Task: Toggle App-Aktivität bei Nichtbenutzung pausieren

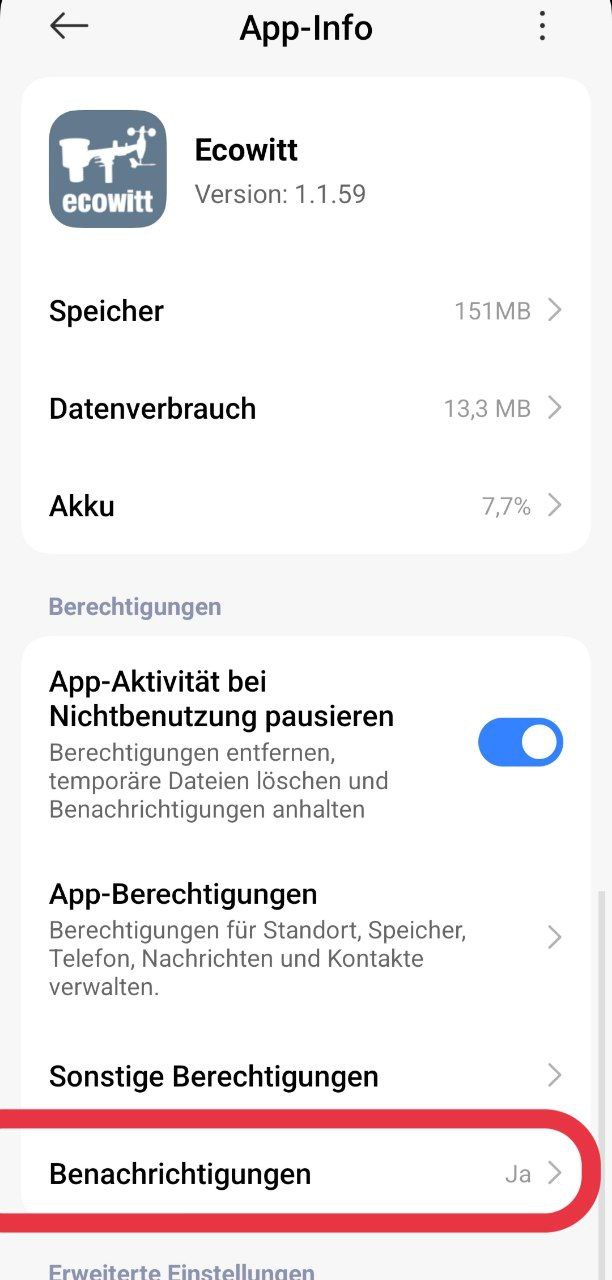Action: pos(520,742)
